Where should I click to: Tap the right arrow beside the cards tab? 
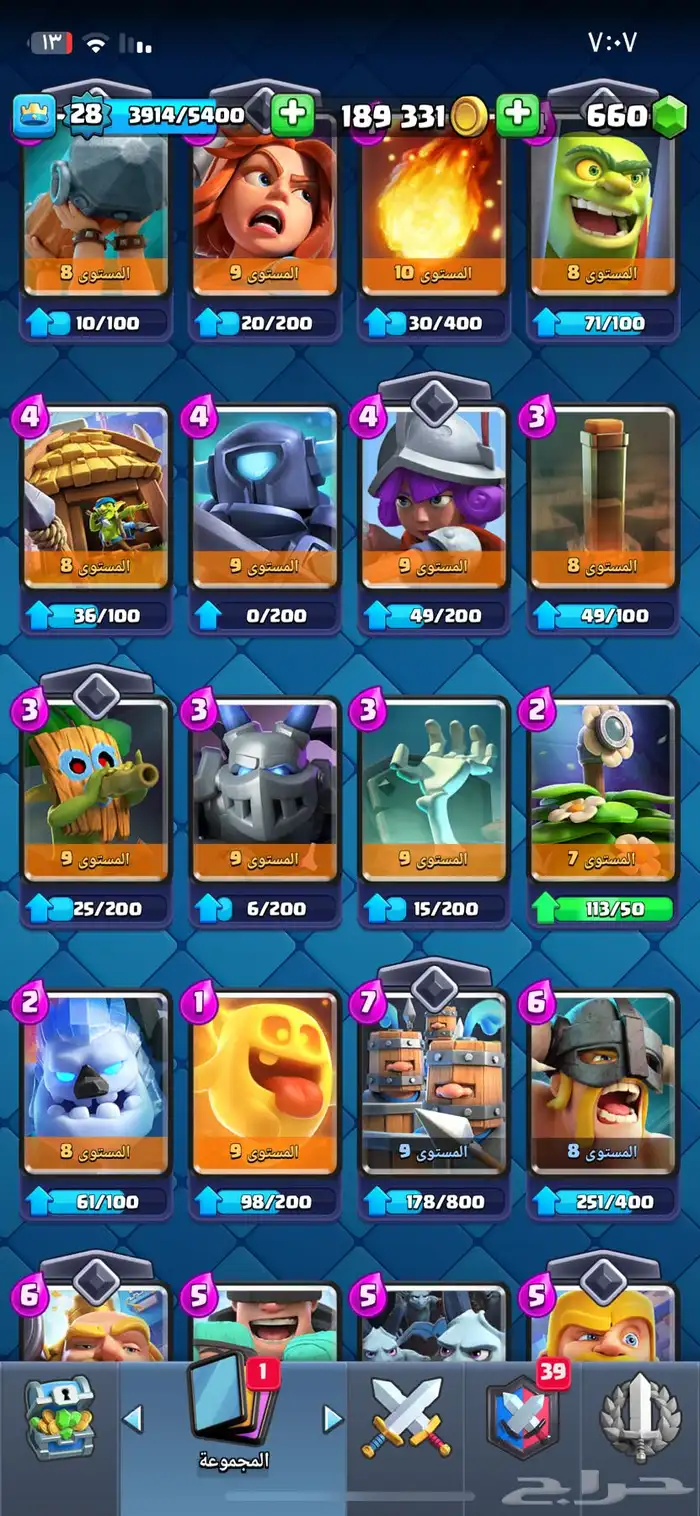tap(331, 1417)
